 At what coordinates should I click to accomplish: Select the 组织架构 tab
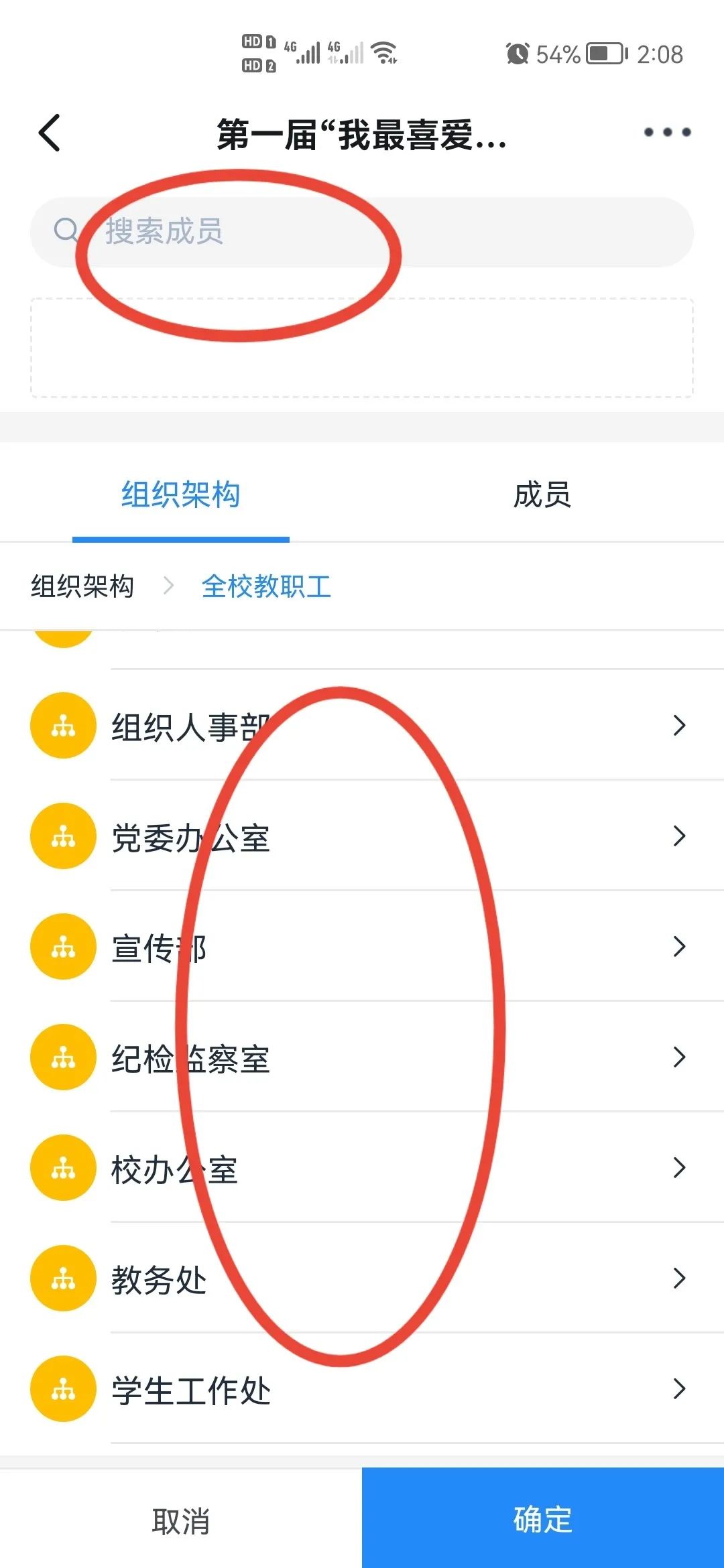pos(180,495)
